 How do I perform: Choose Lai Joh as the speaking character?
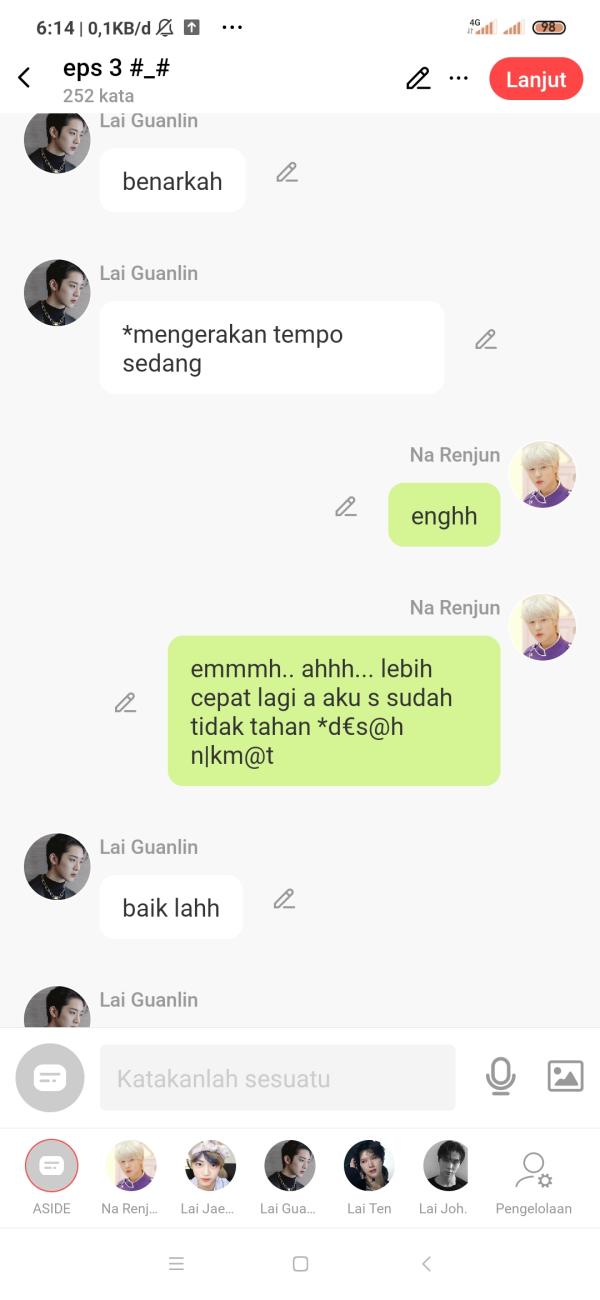[x=448, y=1166]
